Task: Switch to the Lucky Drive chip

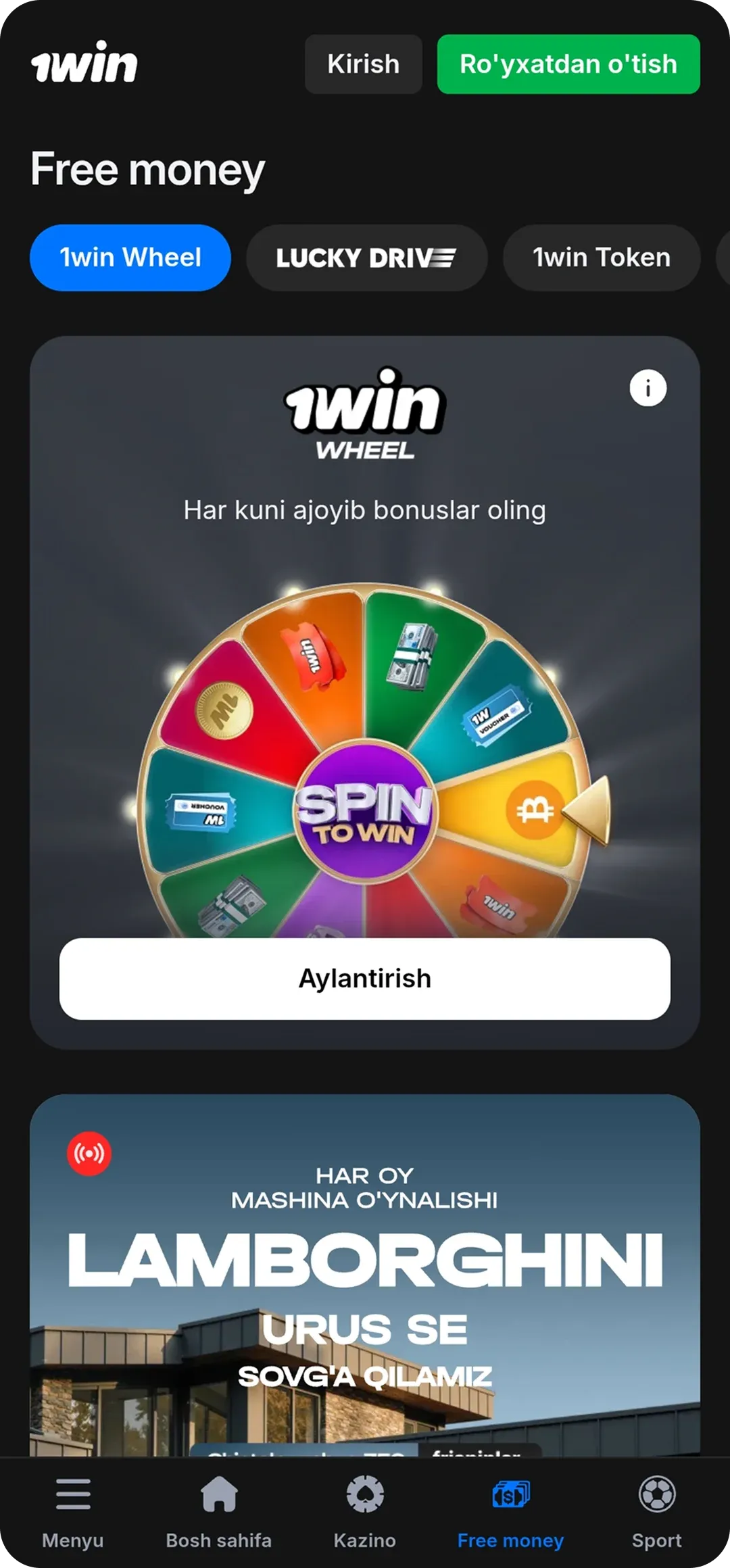Action: pyautogui.click(x=366, y=258)
